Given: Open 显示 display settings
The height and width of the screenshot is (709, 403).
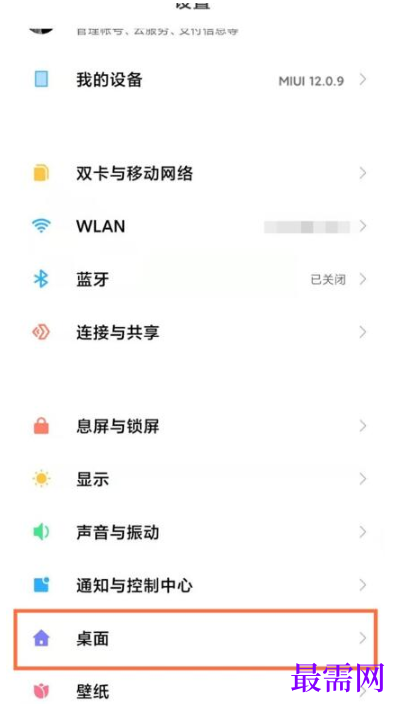Looking at the screenshot, I should pos(201,479).
